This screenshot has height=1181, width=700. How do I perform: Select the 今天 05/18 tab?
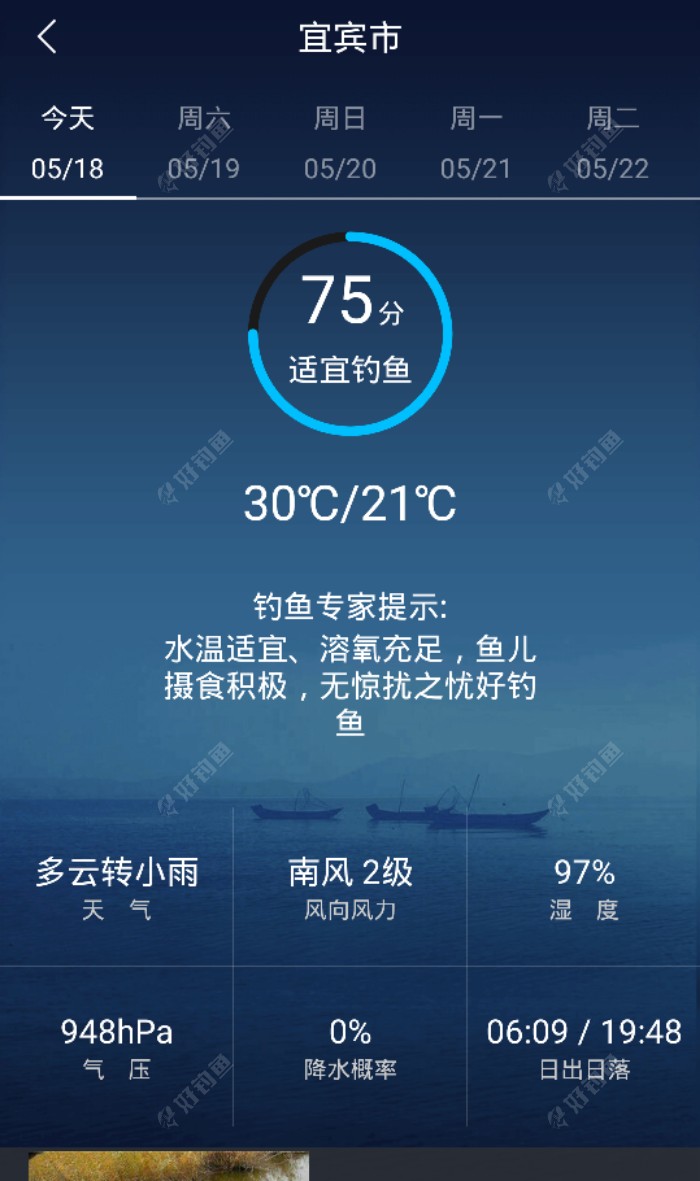pyautogui.click(x=68, y=143)
